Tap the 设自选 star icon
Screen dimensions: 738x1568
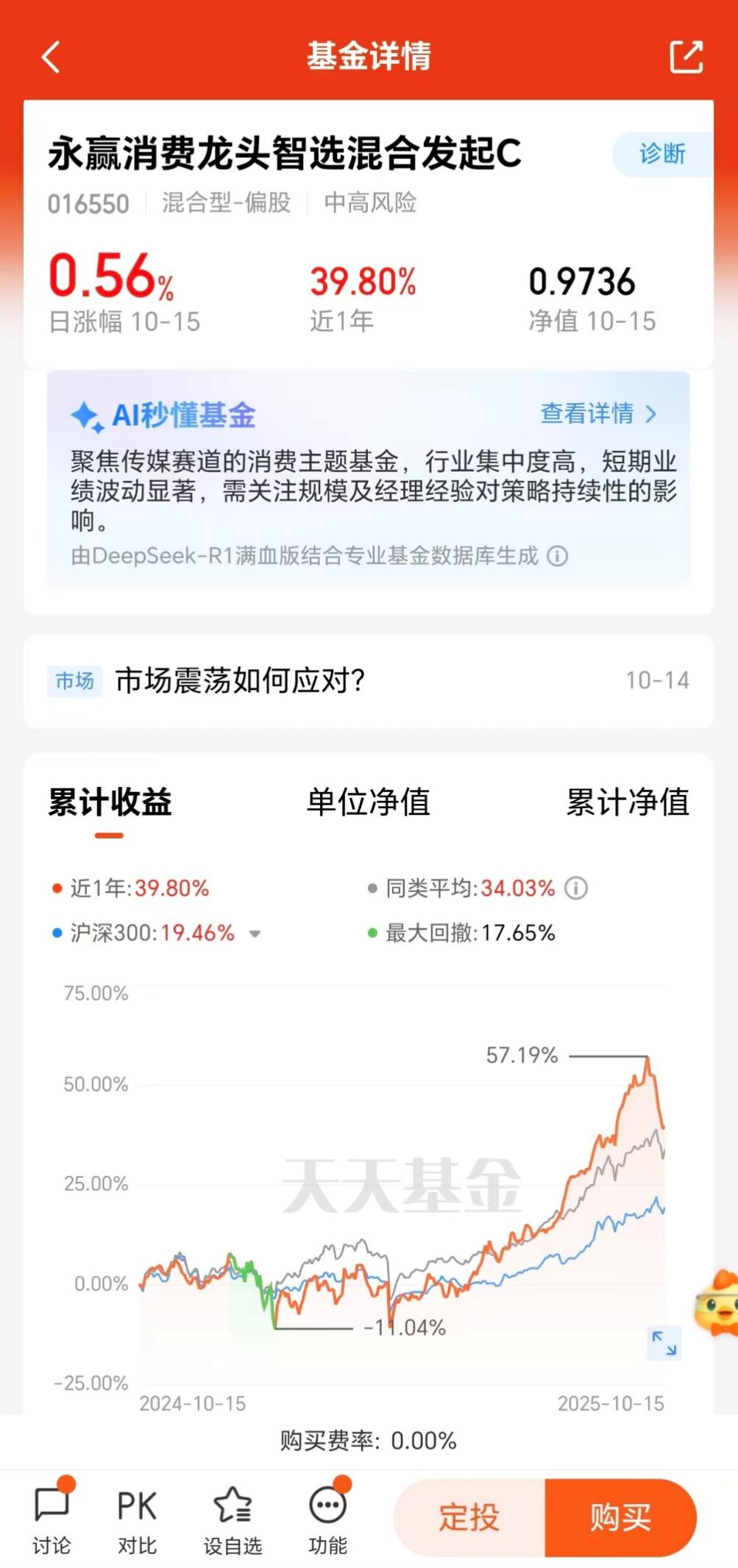230,1505
